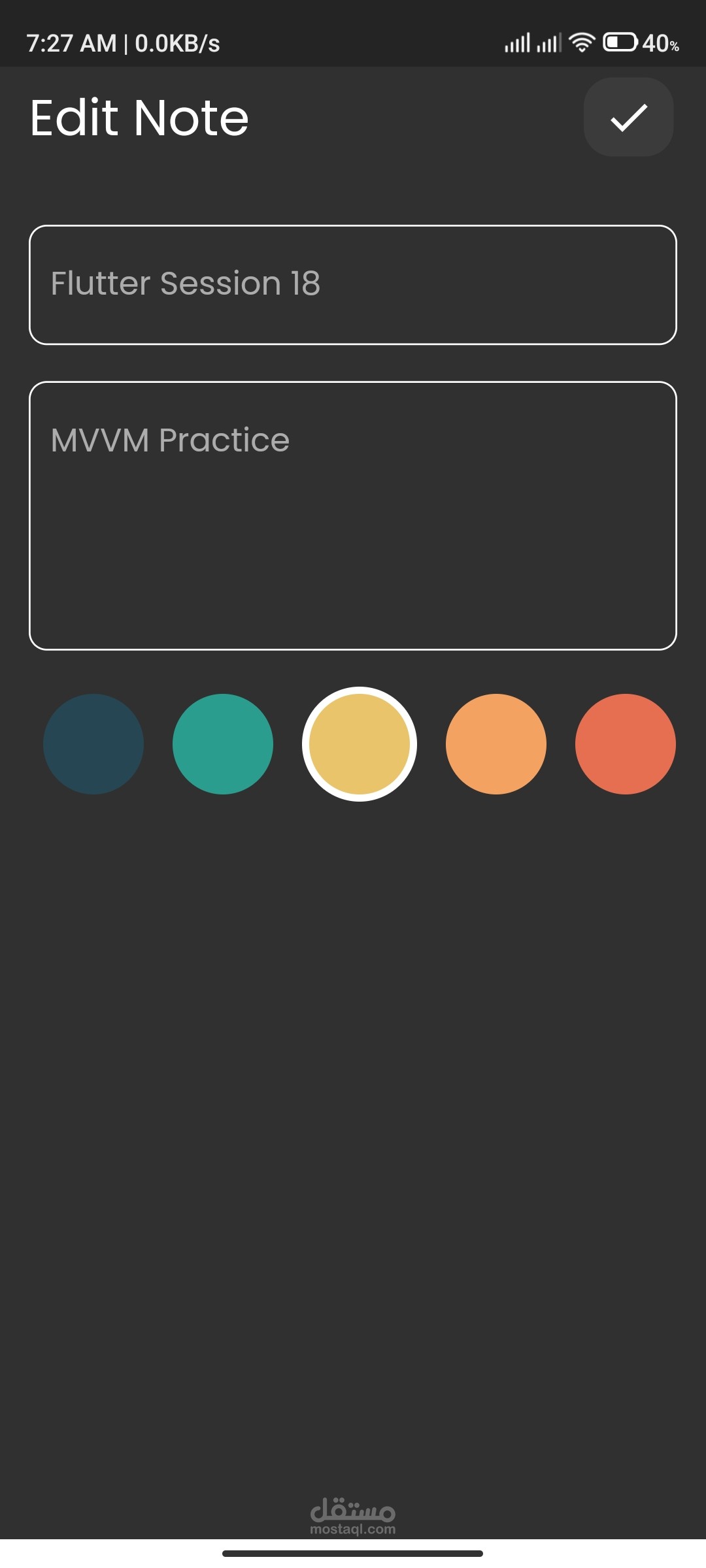The width and height of the screenshot is (706, 1568).
Task: Tap the selected yellow color circle
Action: click(360, 744)
